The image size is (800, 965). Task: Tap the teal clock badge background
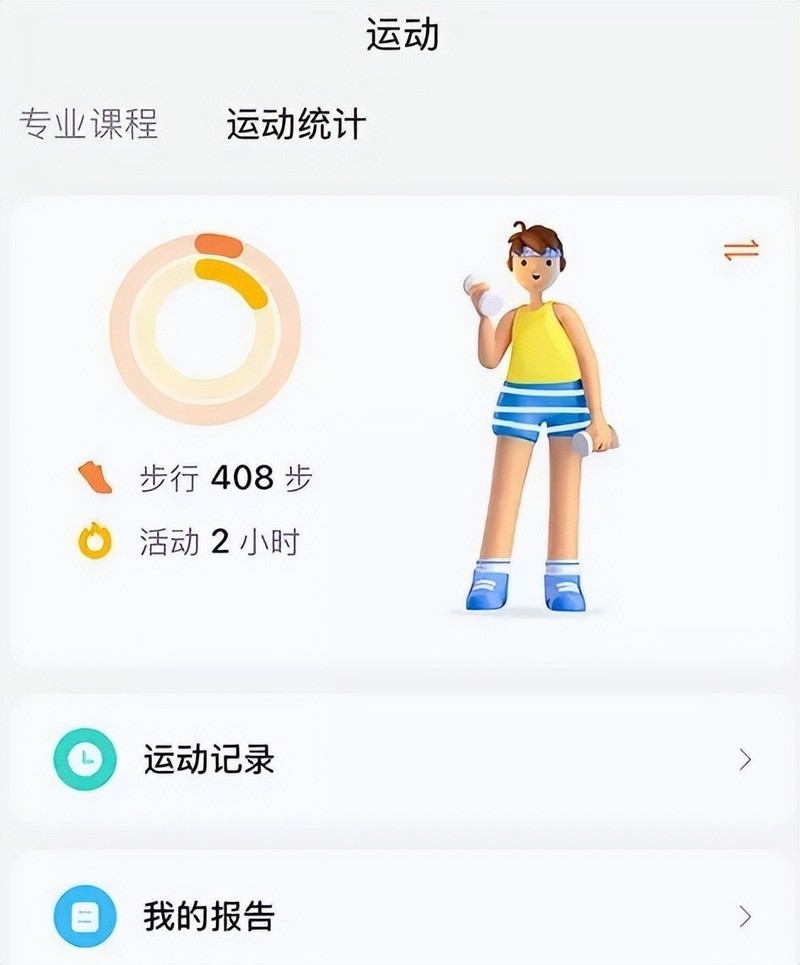coord(83,758)
